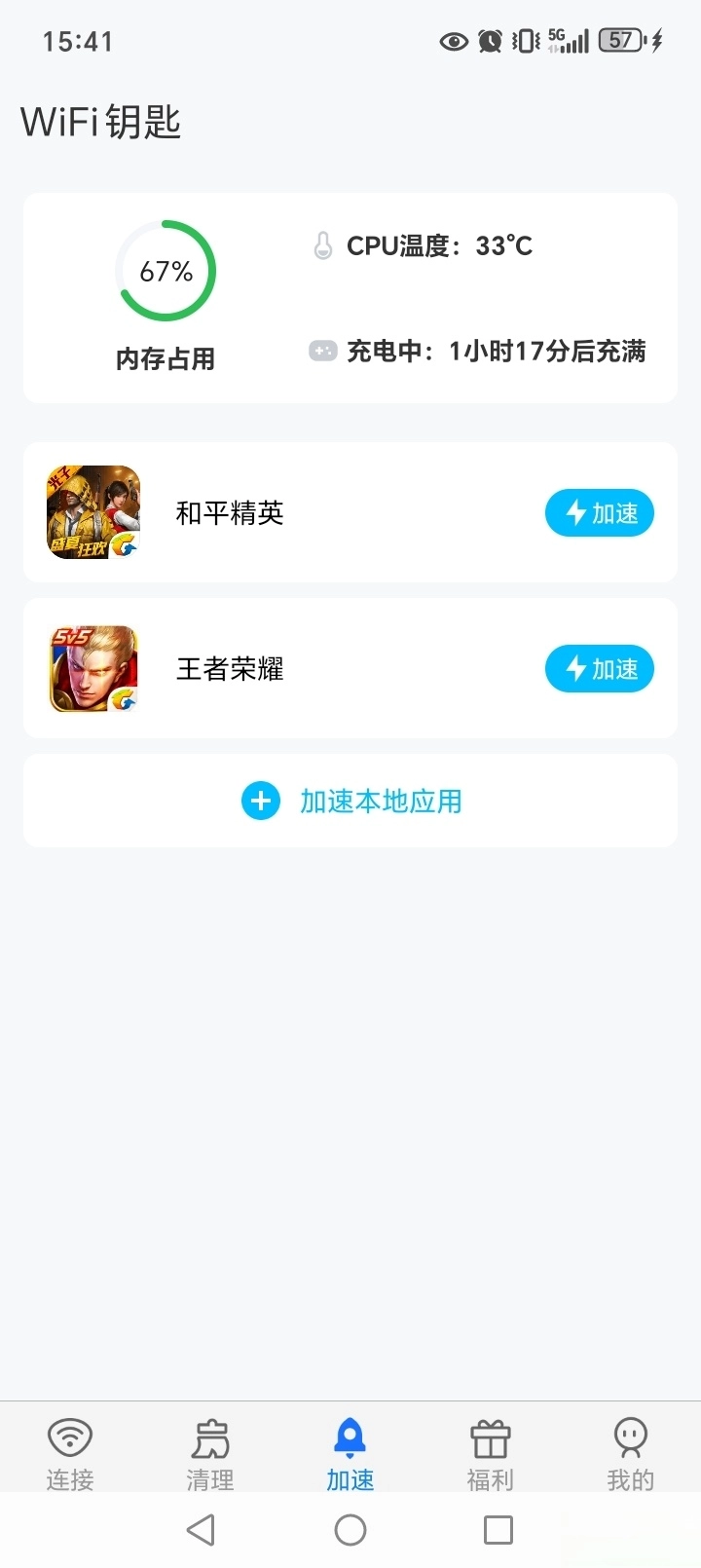The width and height of the screenshot is (701, 1568).
Task: Click the WiFi钥匙 title text
Action: click(x=101, y=123)
